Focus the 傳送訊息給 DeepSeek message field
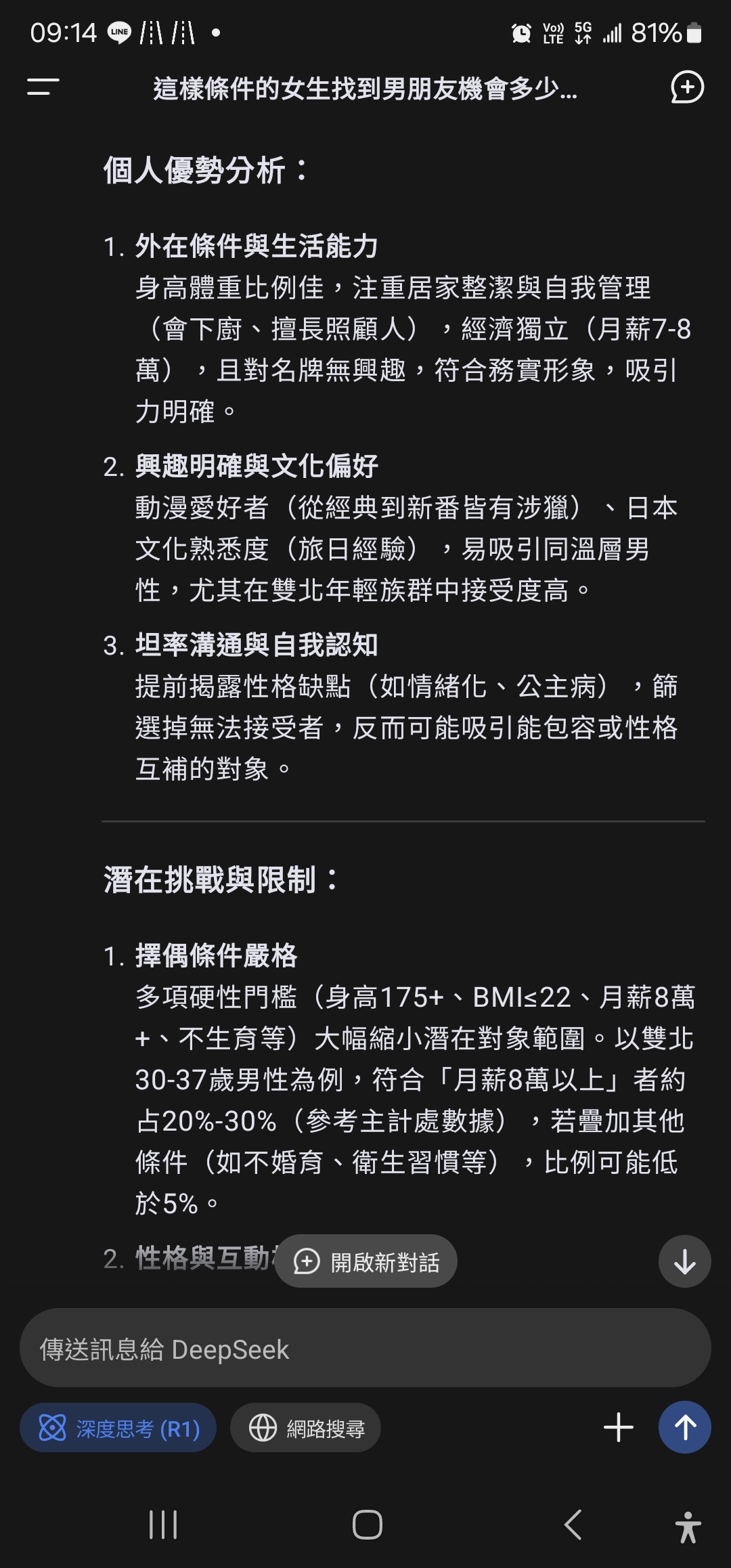Screen dimensions: 731x1568 coord(365,1349)
